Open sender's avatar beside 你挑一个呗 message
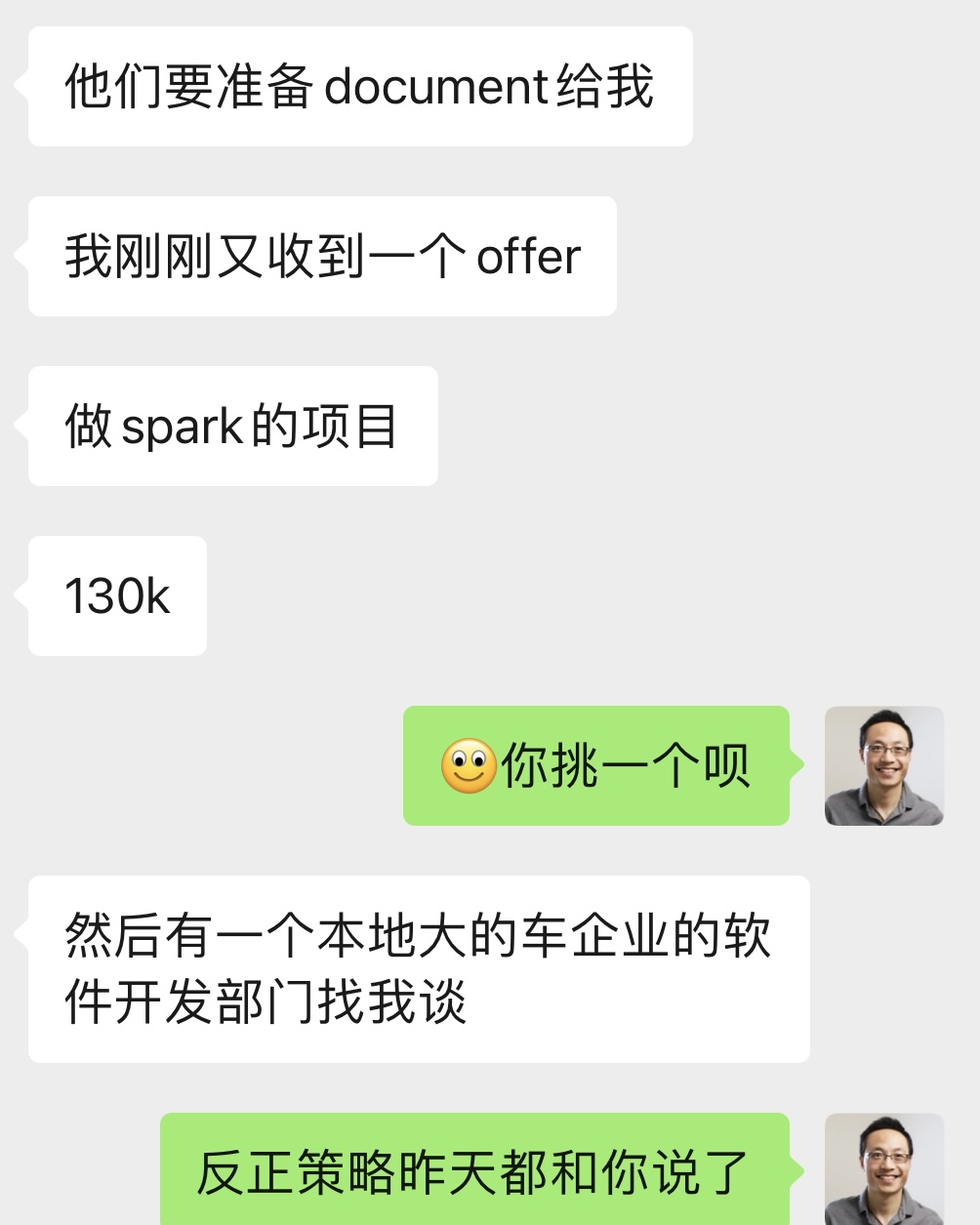 (883, 766)
